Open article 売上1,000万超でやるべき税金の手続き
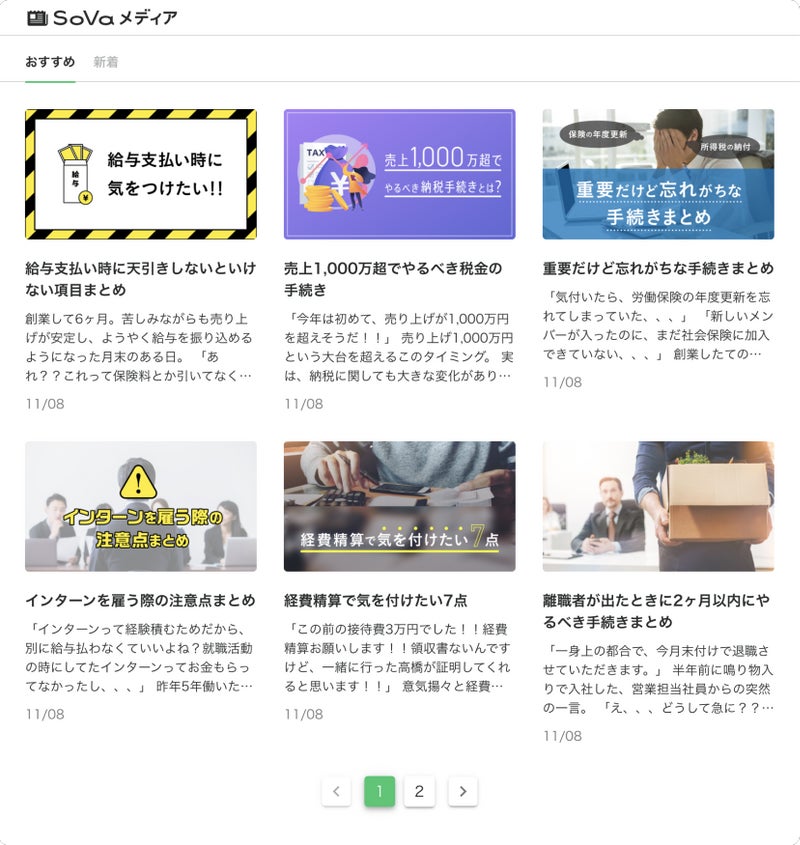 tap(399, 279)
